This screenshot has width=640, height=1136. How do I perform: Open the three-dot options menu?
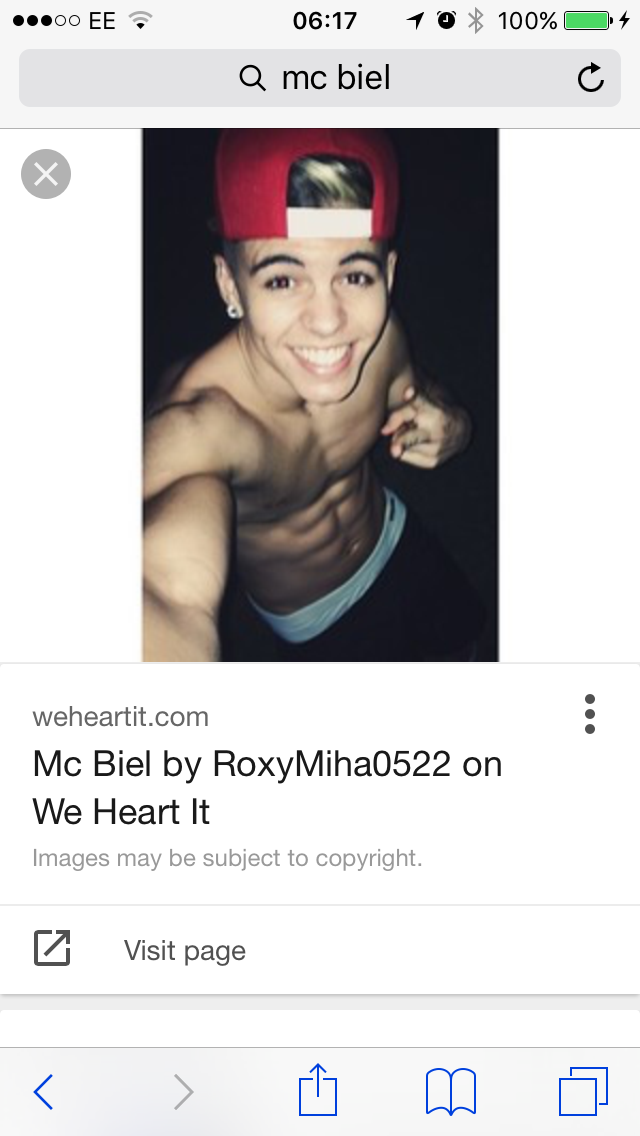(x=589, y=714)
